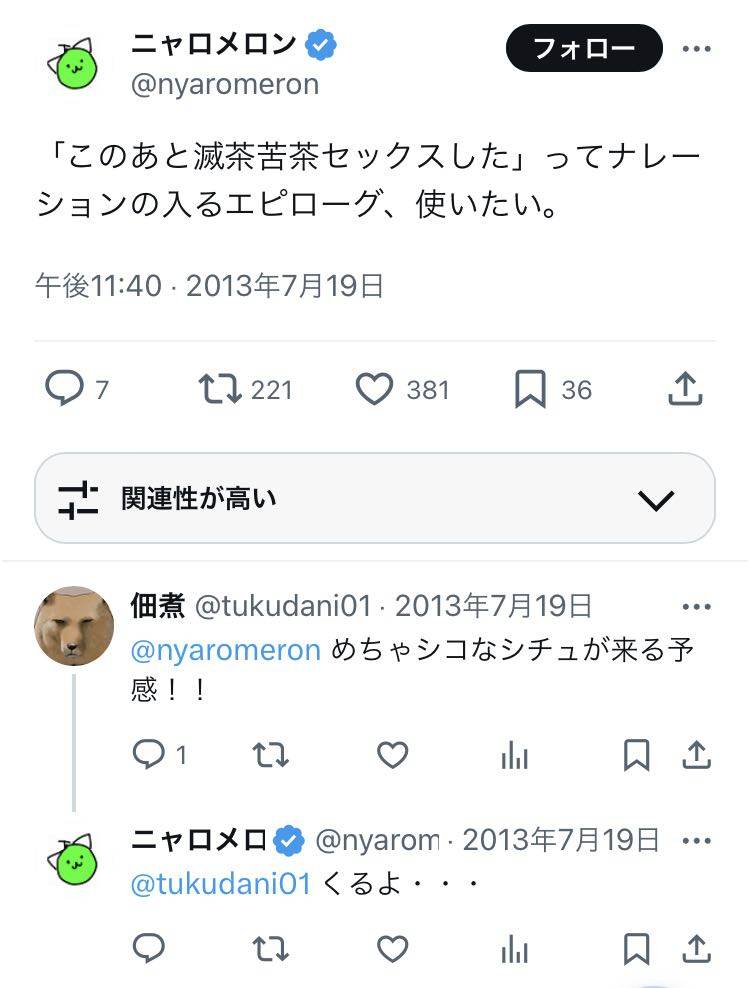Open the overflow menu on 佃煮's reply
Image resolution: width=750 pixels, height=988 pixels.
(696, 607)
